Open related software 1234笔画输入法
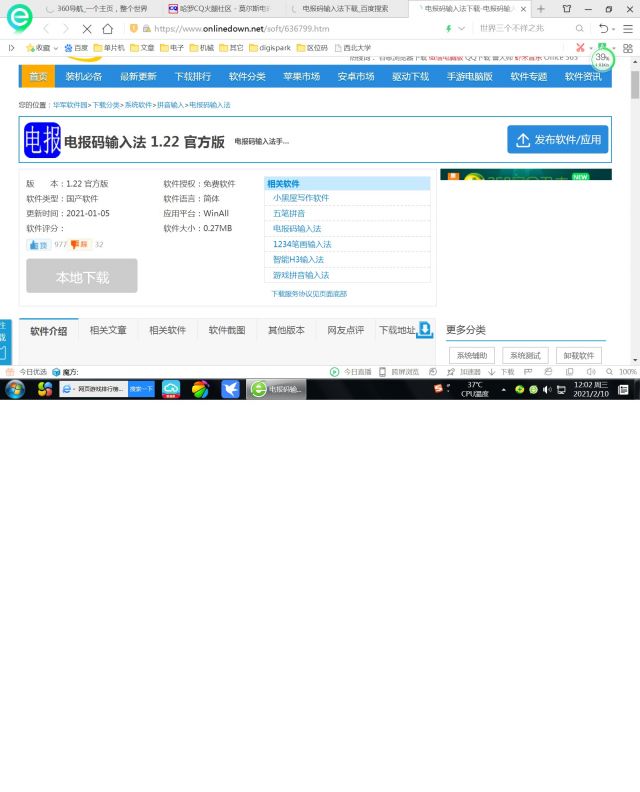Screen dimensions: 640x792 click(x=302, y=244)
